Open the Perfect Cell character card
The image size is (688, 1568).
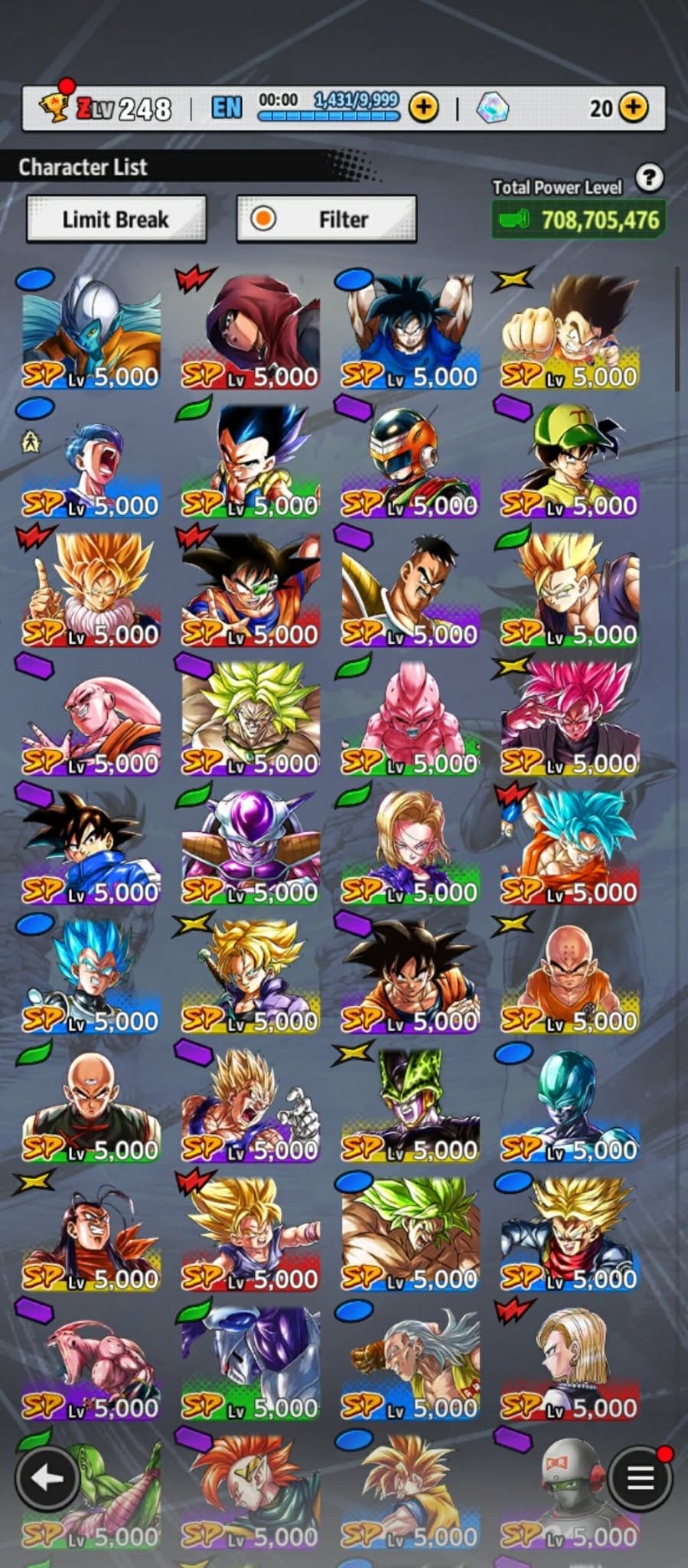pyautogui.click(x=410, y=1104)
